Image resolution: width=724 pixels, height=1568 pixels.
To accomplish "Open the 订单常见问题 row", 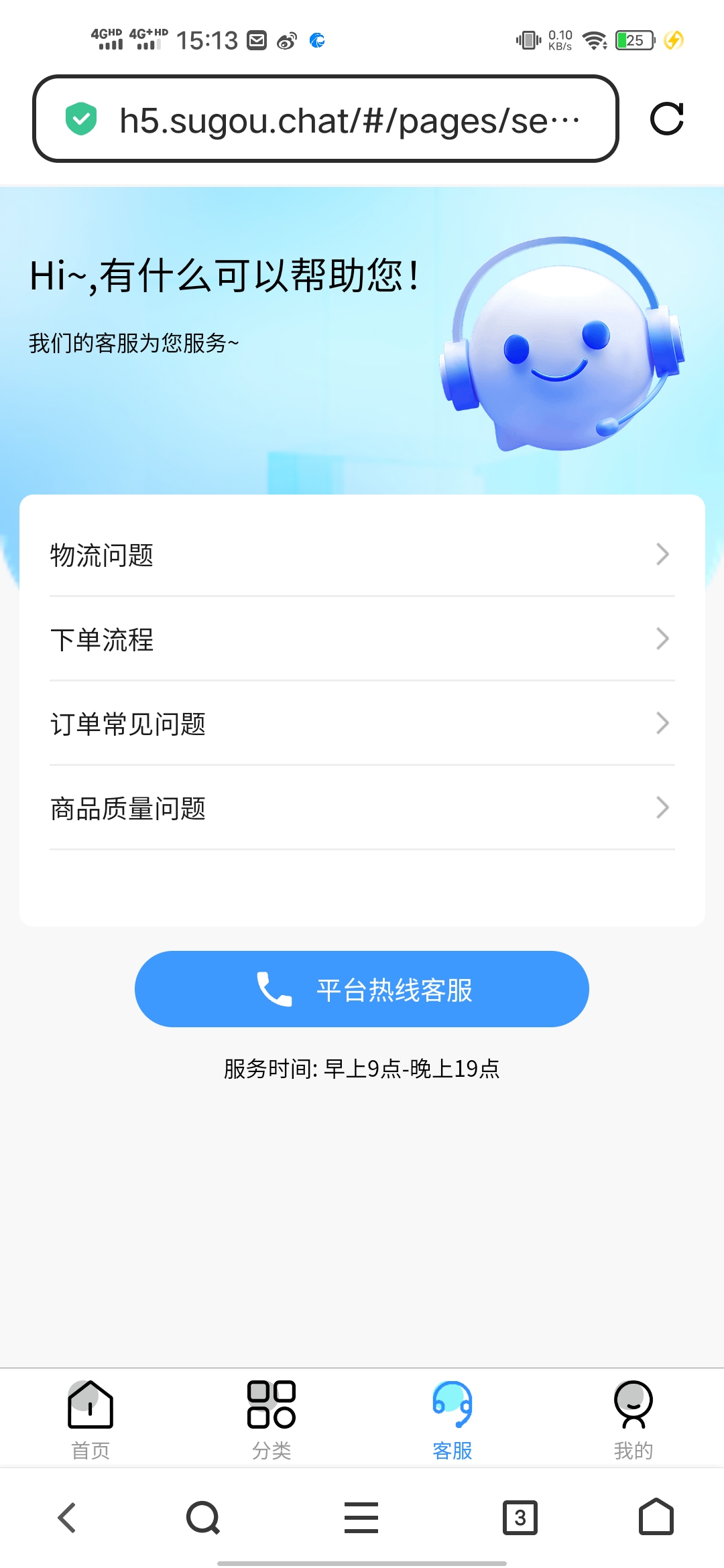I will (362, 724).
